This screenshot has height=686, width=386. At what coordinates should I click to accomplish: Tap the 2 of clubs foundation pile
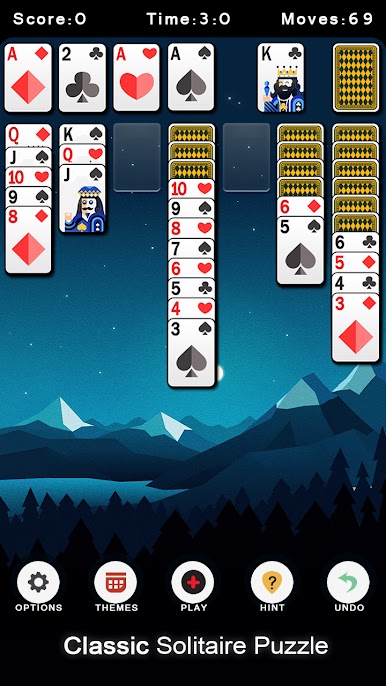point(82,77)
